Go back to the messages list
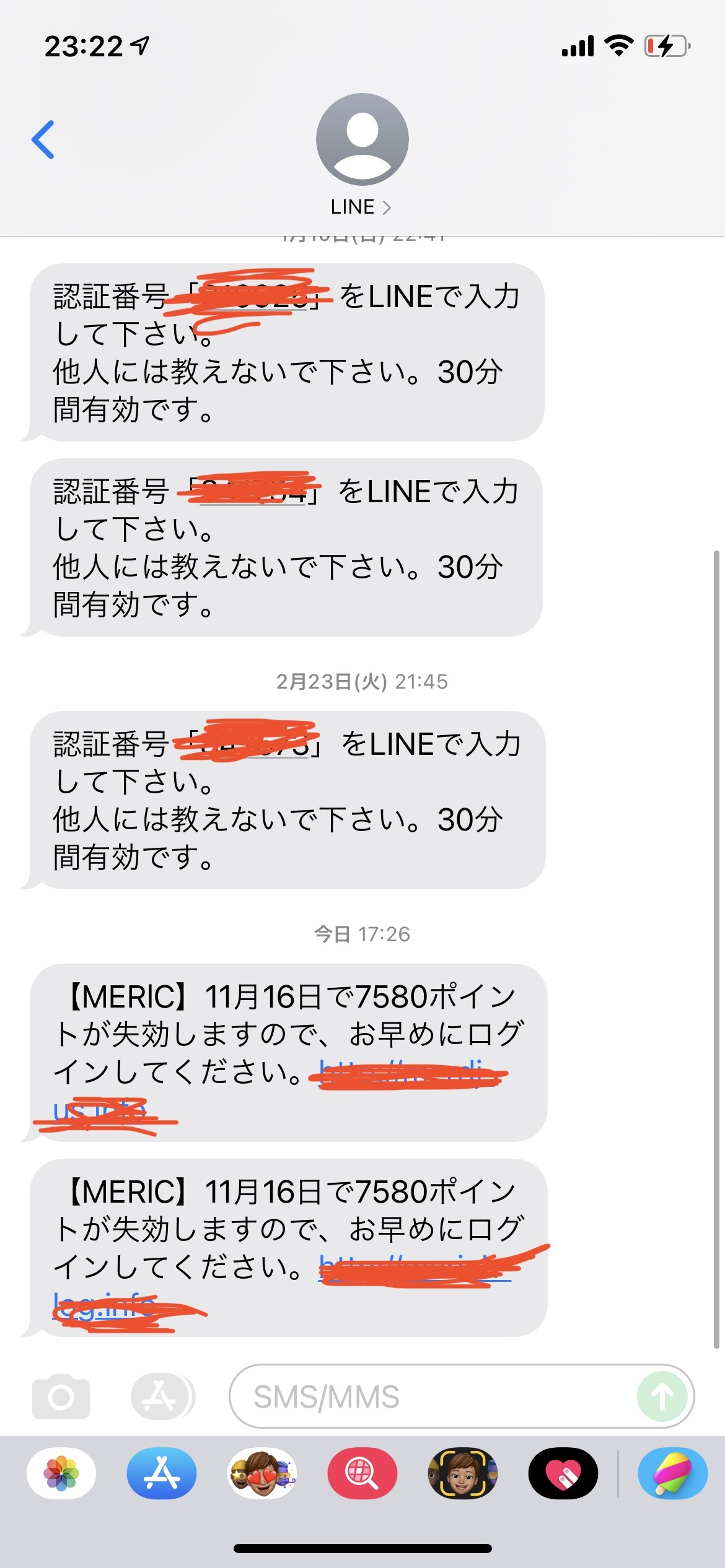725x1568 pixels. [43, 140]
